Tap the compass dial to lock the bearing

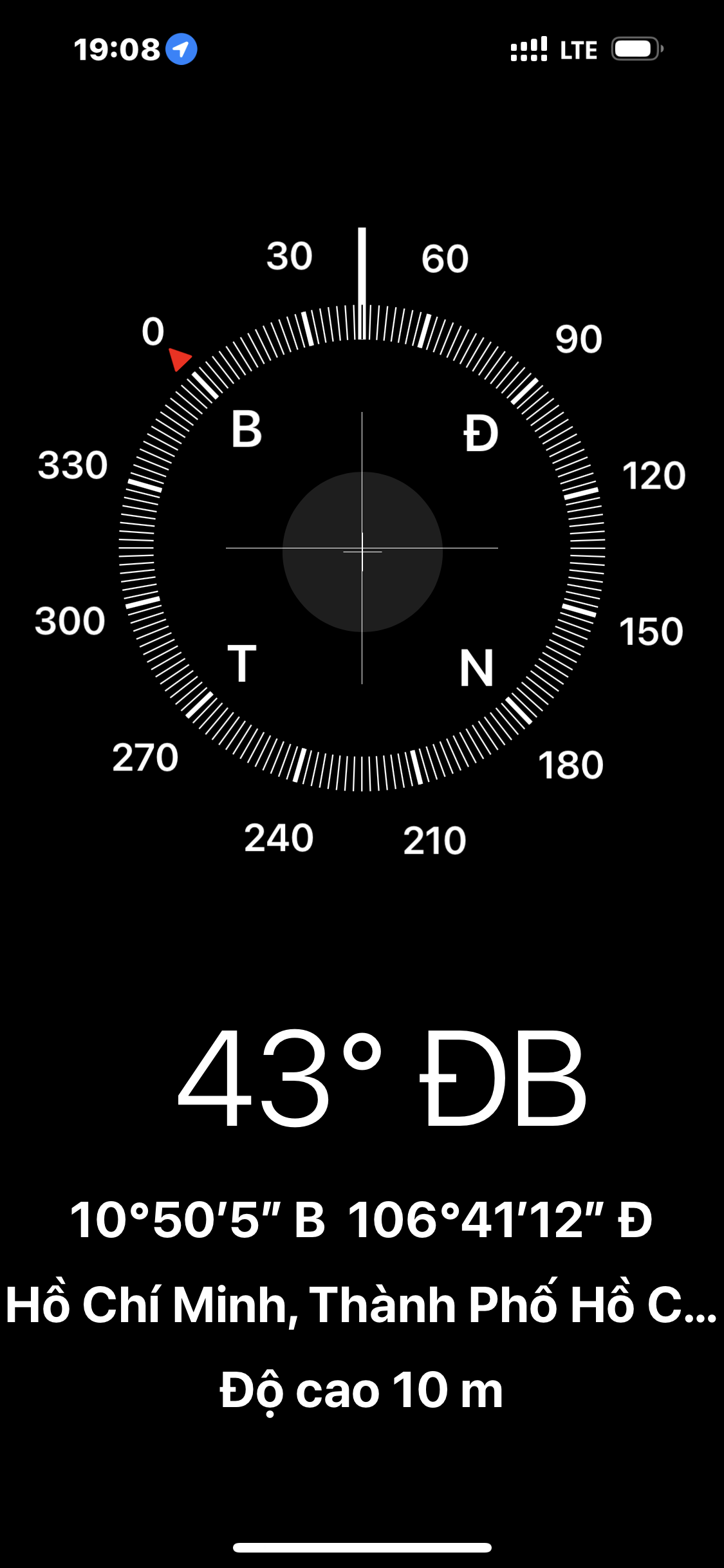point(362,548)
